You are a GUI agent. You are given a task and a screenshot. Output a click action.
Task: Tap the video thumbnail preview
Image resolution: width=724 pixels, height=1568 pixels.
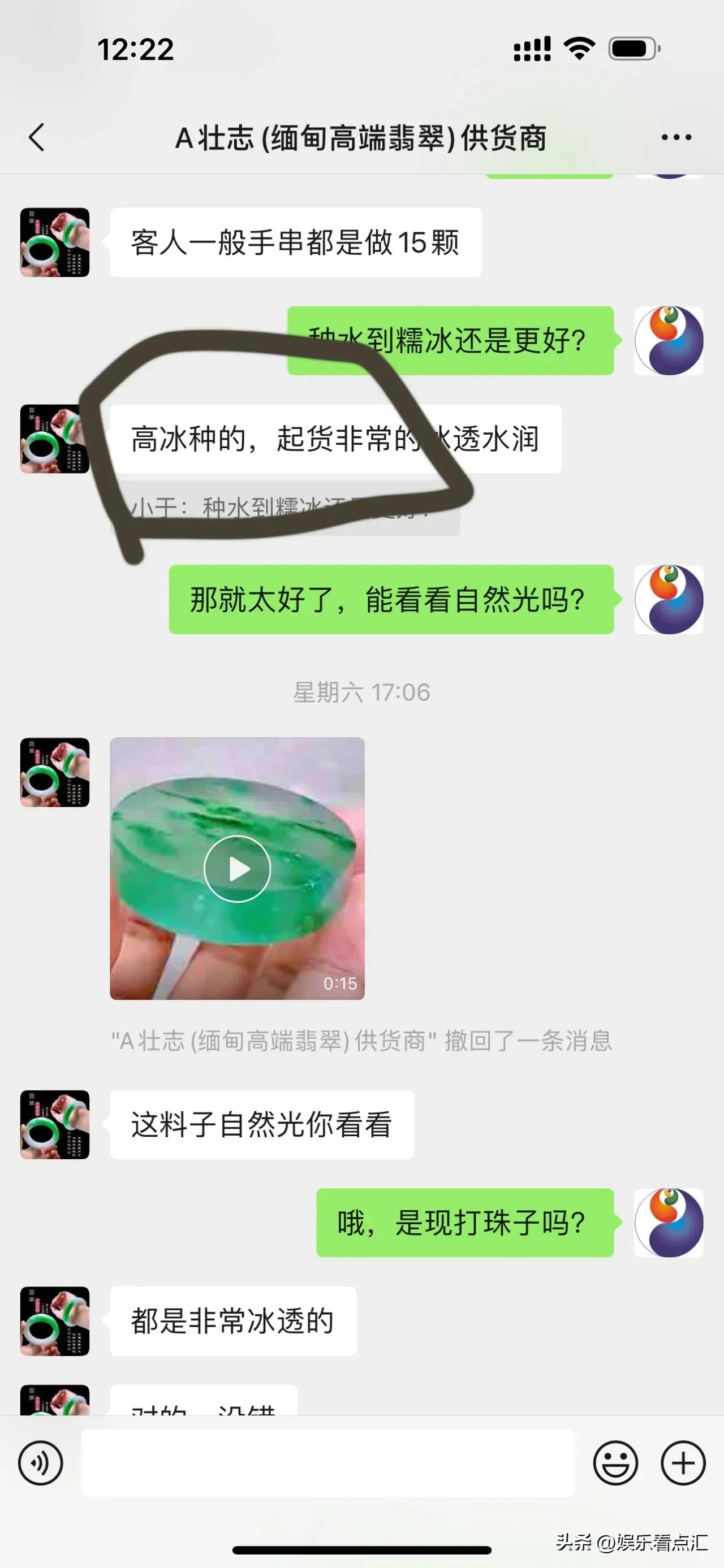tap(237, 868)
